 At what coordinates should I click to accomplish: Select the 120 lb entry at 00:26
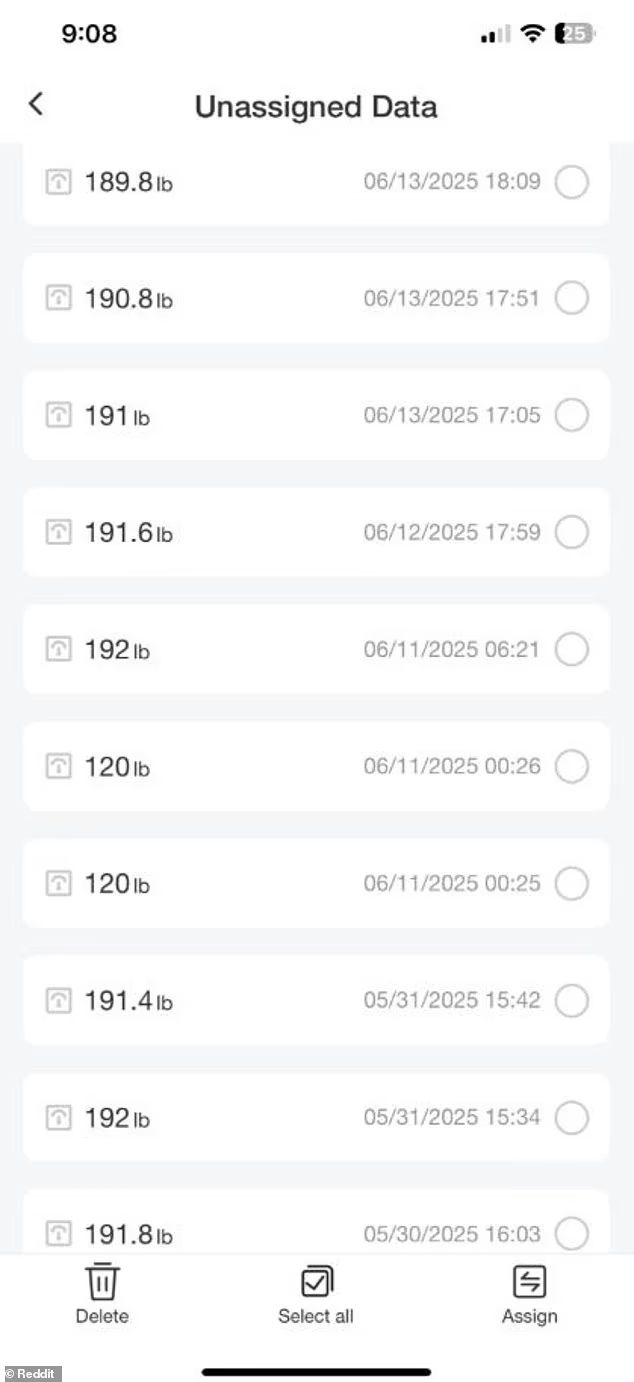pos(571,766)
